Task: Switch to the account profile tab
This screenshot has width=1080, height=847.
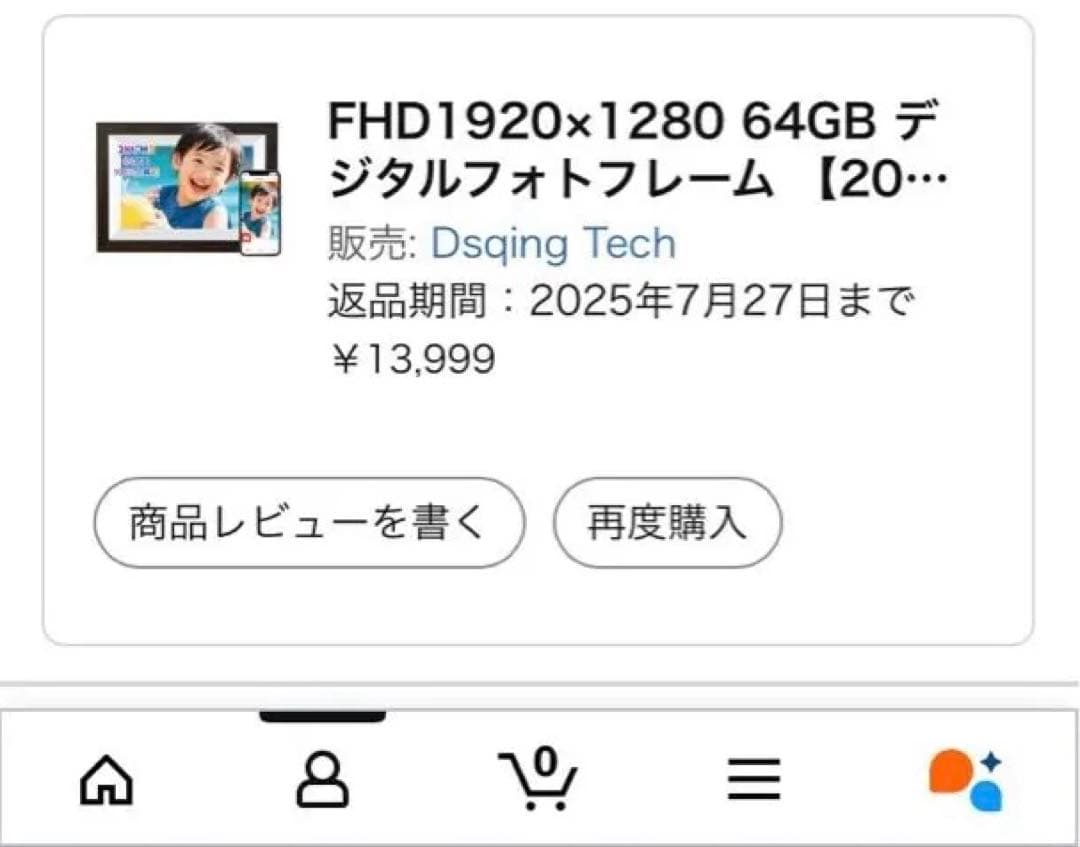Action: click(x=322, y=779)
